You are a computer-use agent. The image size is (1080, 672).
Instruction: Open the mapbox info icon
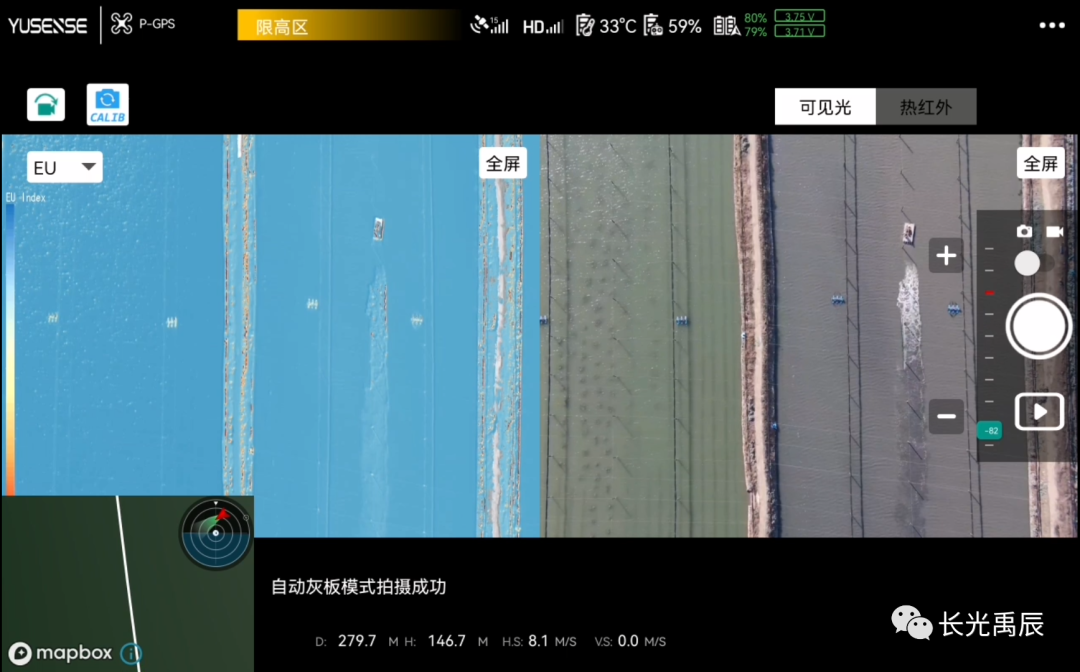(131, 653)
